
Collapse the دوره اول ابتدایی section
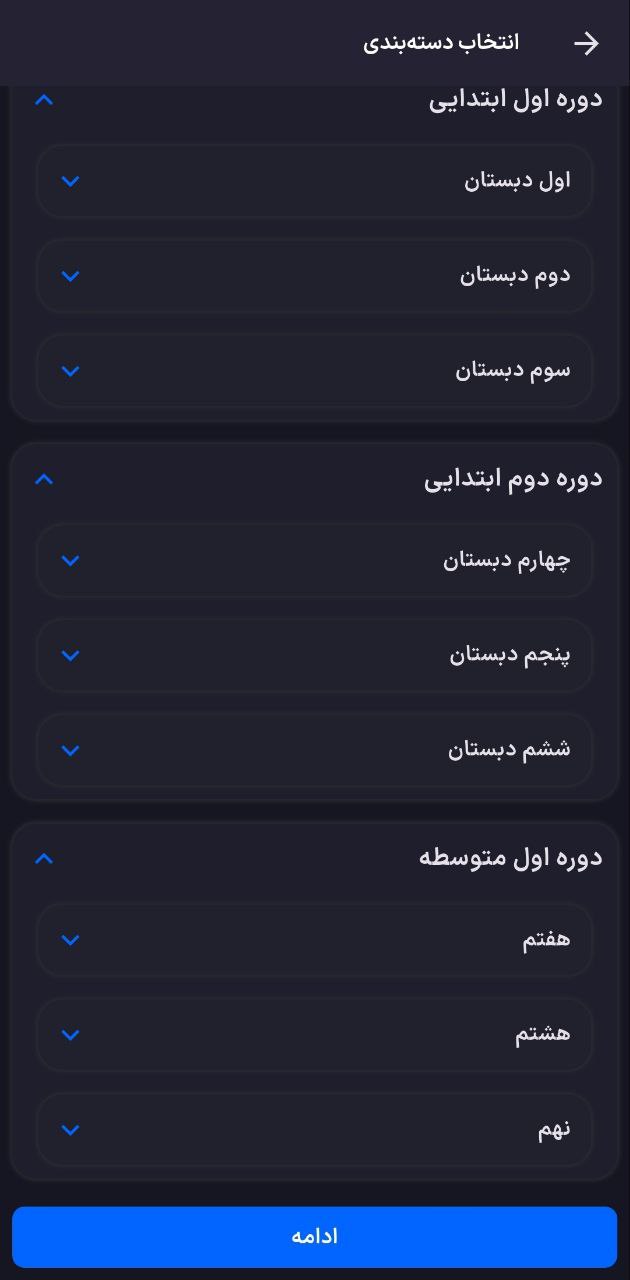click(x=44, y=100)
